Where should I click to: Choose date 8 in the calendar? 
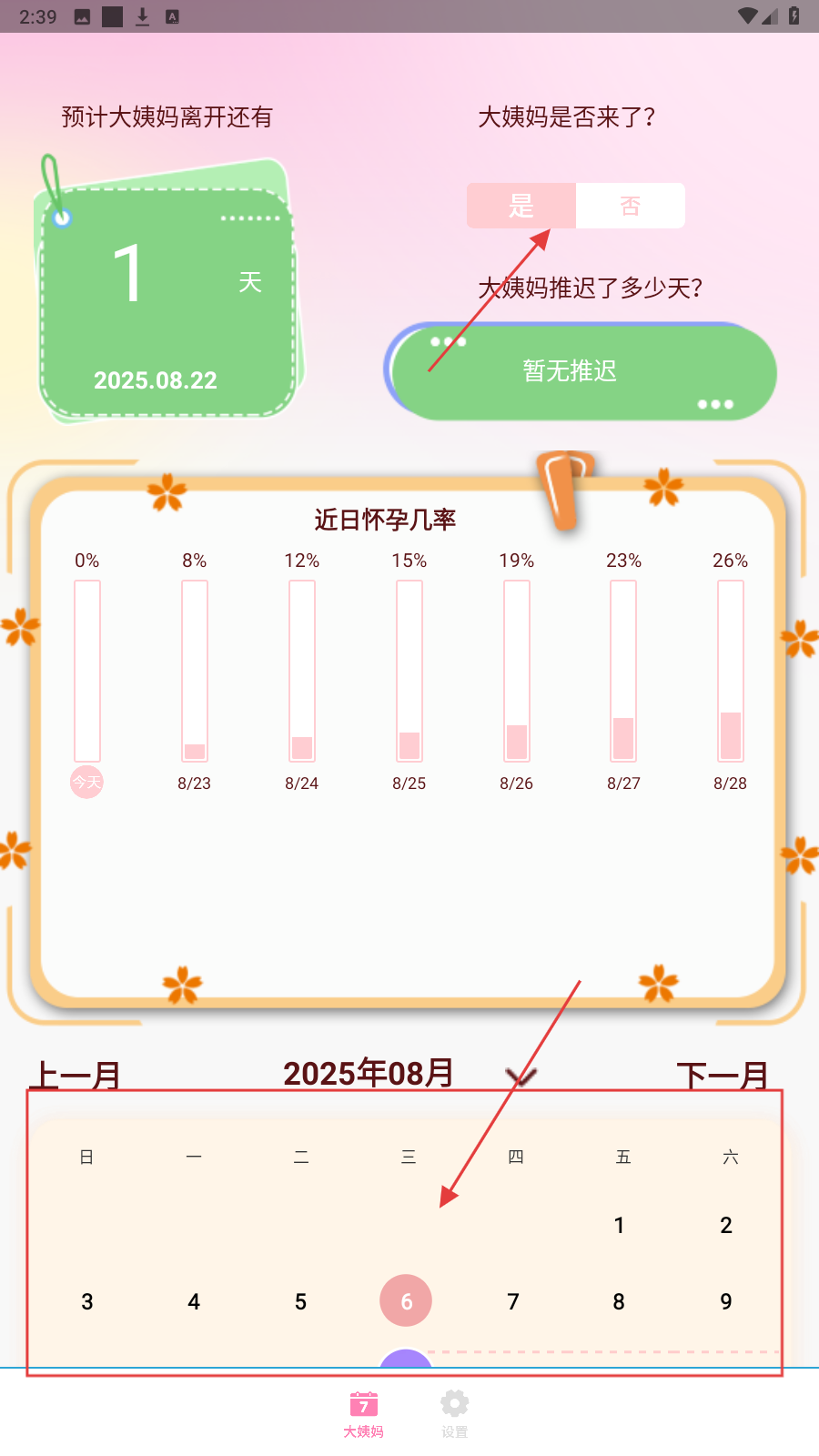point(620,1302)
